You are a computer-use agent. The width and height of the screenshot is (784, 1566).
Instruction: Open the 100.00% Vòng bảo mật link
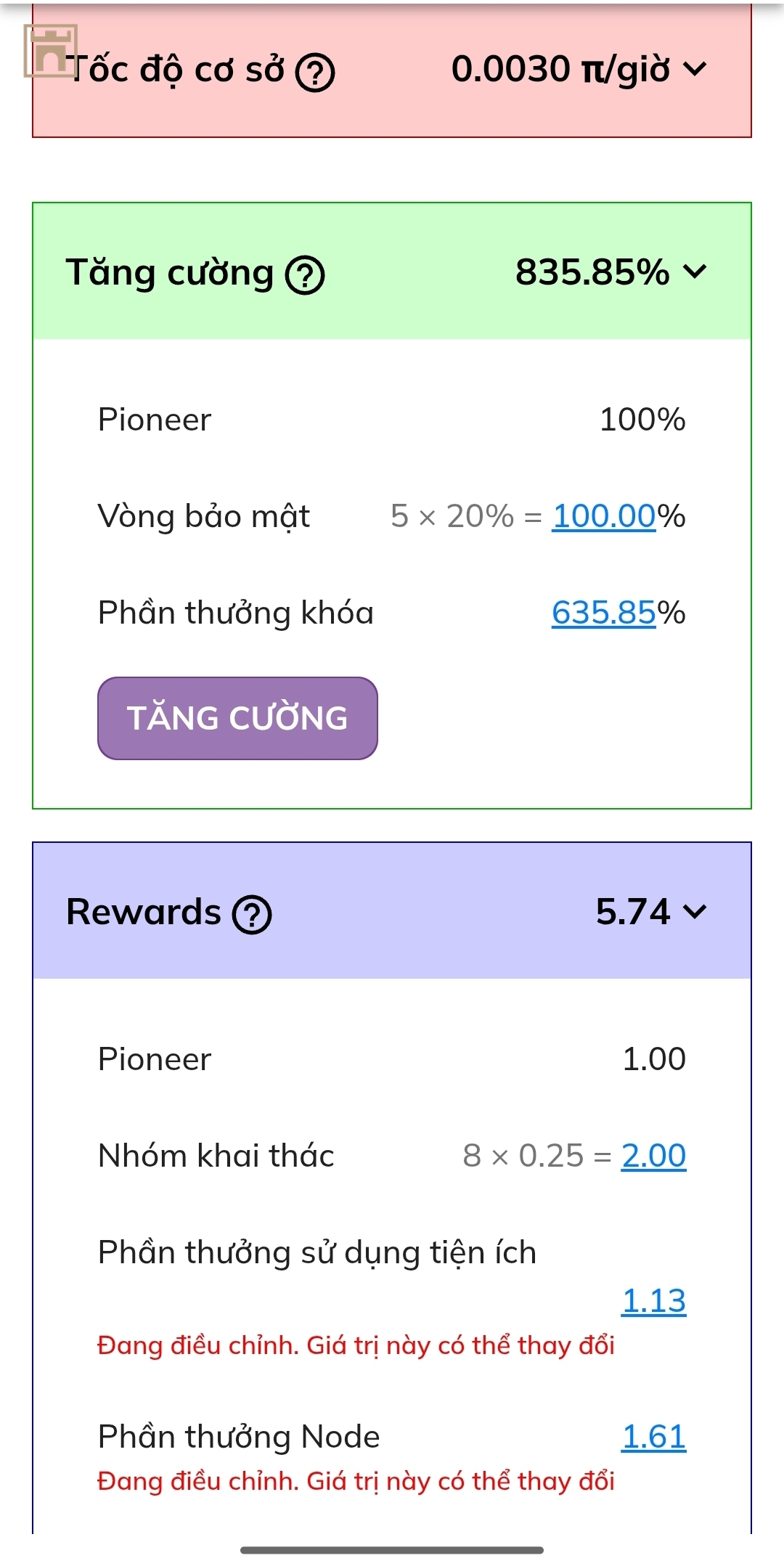click(x=604, y=516)
